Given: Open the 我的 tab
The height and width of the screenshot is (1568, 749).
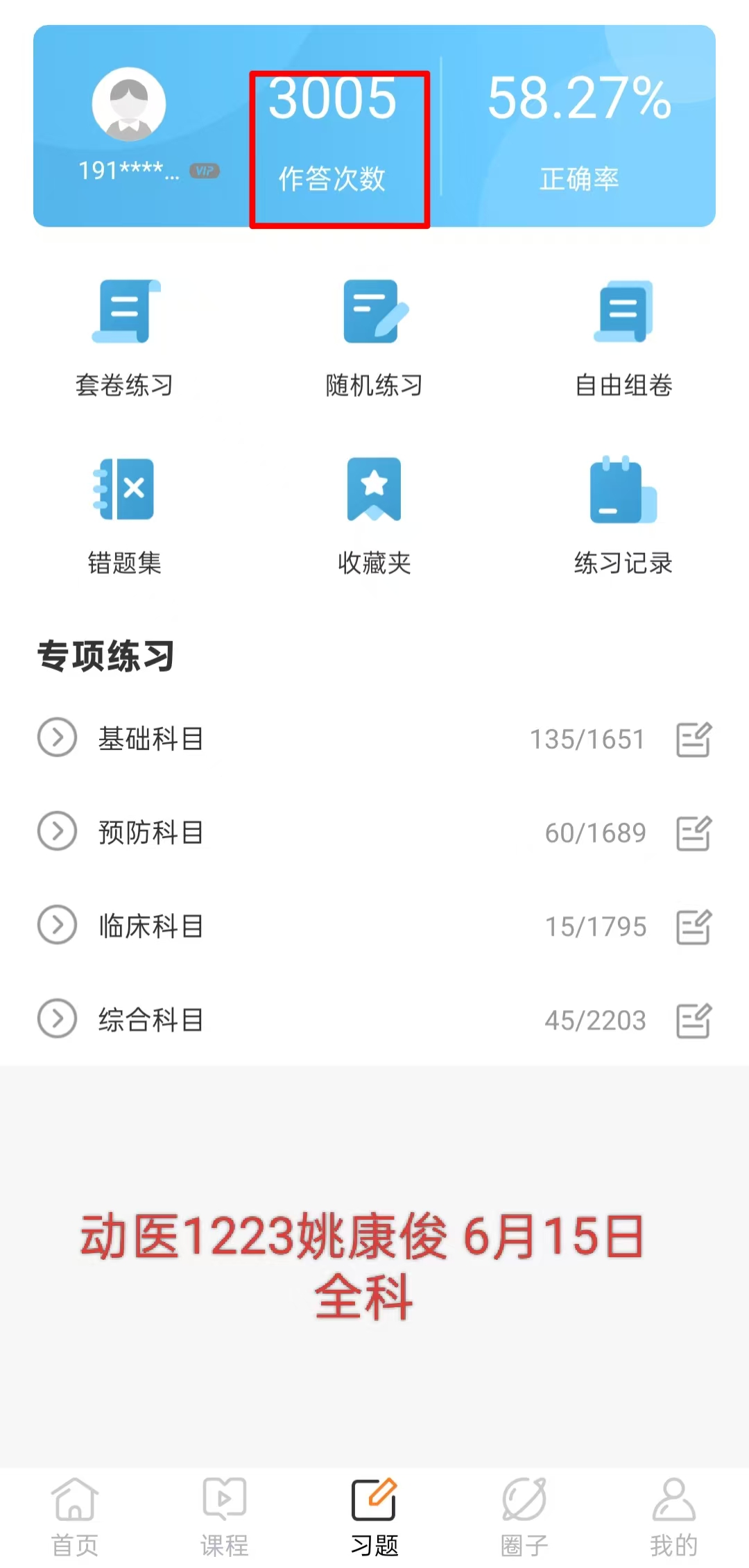Looking at the screenshot, I should (673, 1516).
